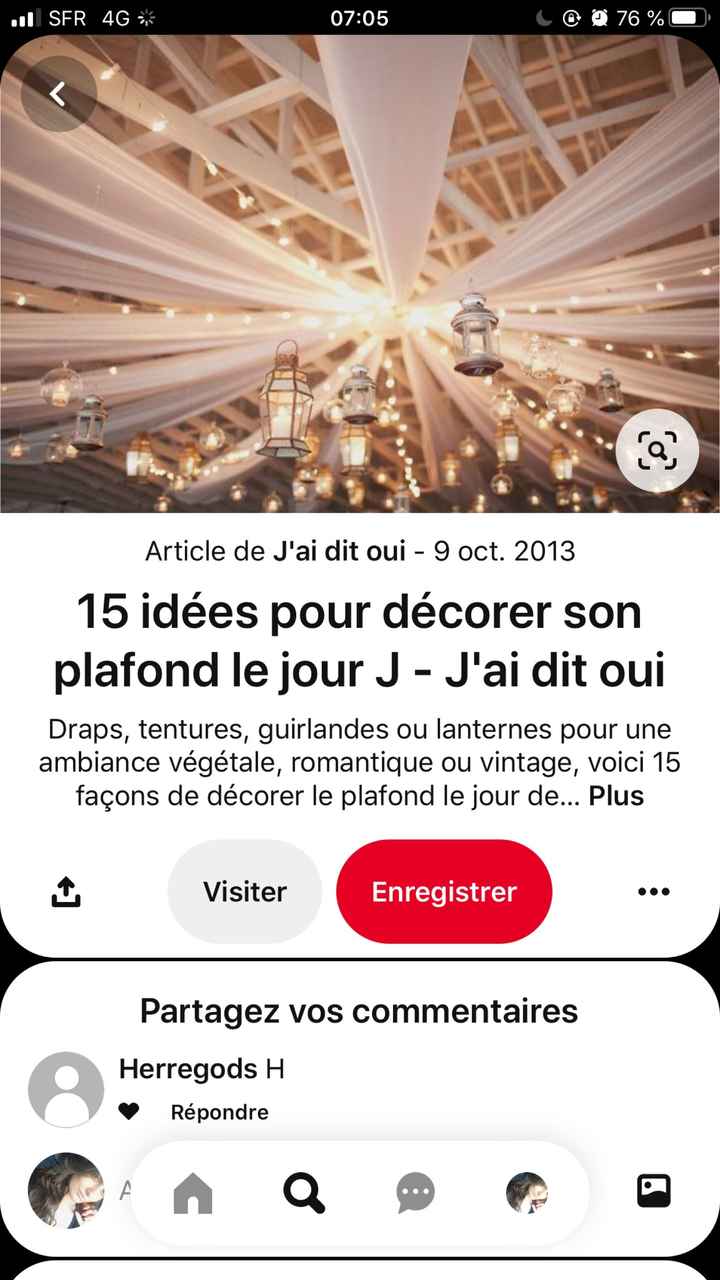
Task: Tap the battery level indicator
Action: click(688, 17)
